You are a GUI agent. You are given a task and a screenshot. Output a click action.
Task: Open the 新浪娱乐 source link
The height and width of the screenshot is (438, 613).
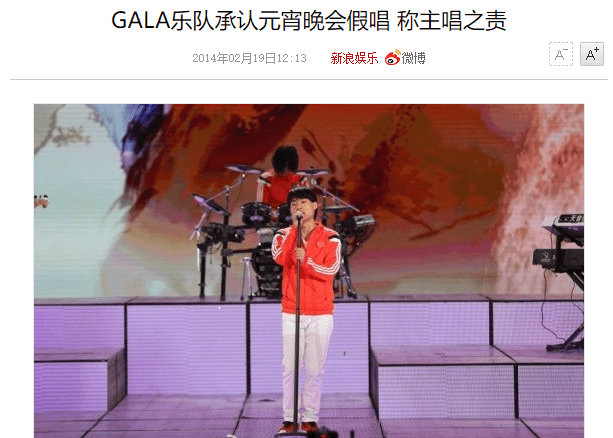[x=354, y=58]
